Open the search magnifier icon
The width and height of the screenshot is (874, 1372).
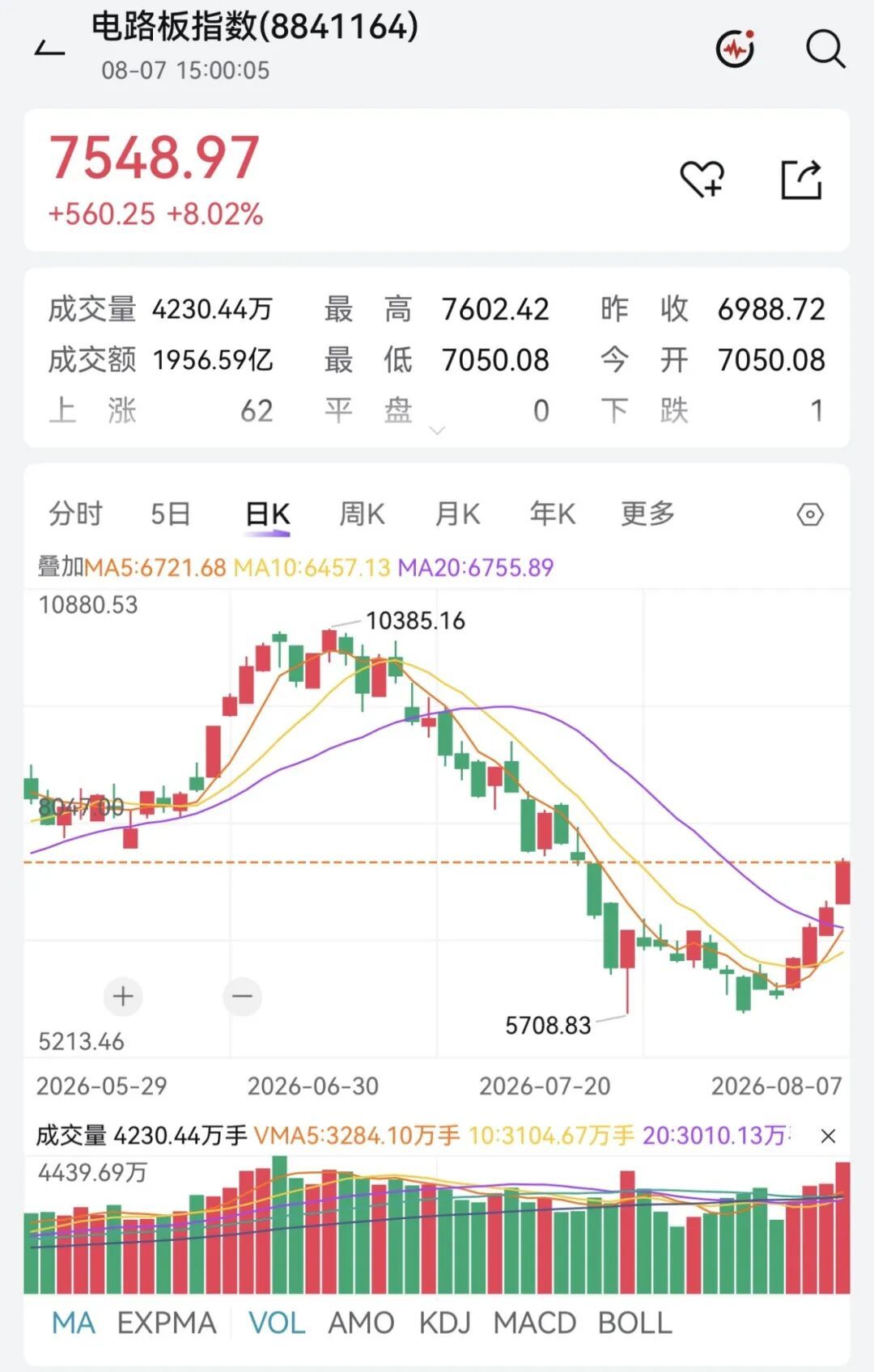tap(825, 49)
